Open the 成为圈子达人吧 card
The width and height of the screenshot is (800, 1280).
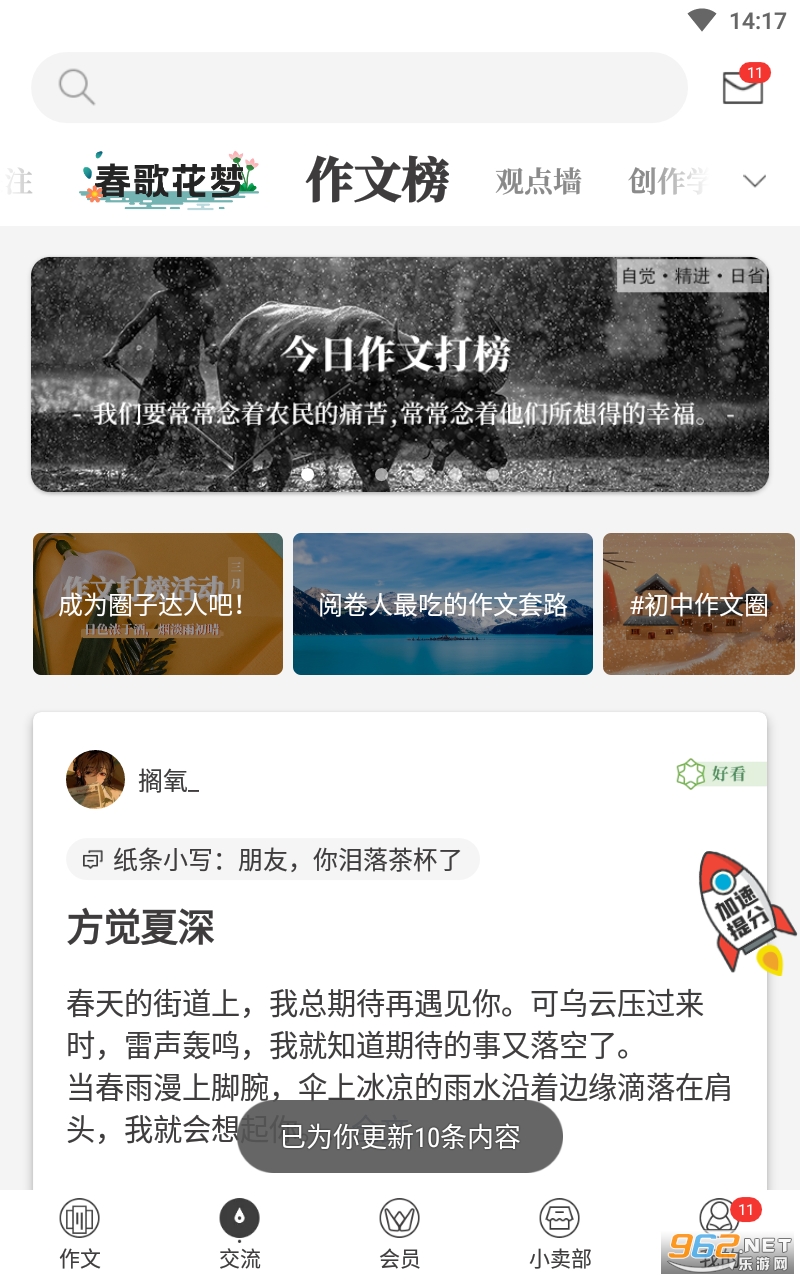pos(158,604)
